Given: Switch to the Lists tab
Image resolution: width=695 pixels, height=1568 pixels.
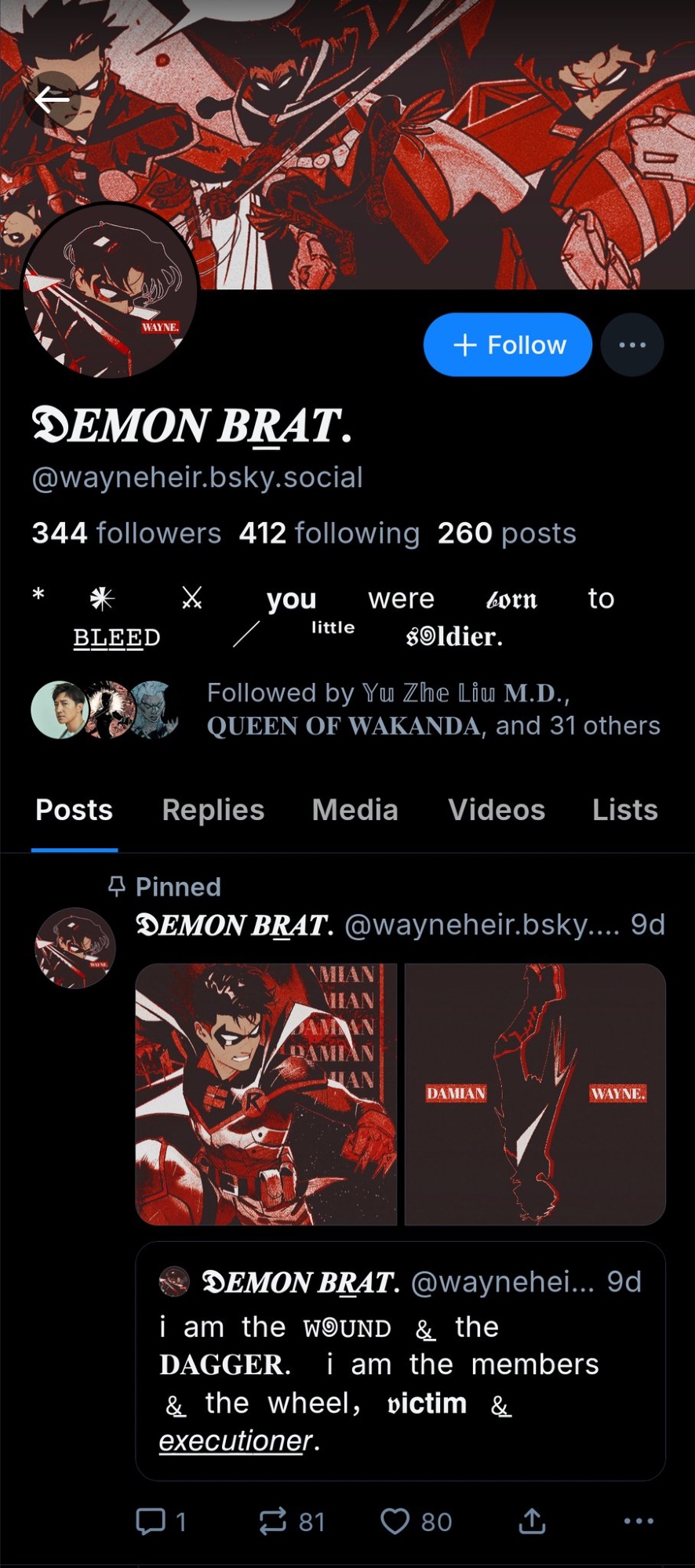Looking at the screenshot, I should pos(624,810).
